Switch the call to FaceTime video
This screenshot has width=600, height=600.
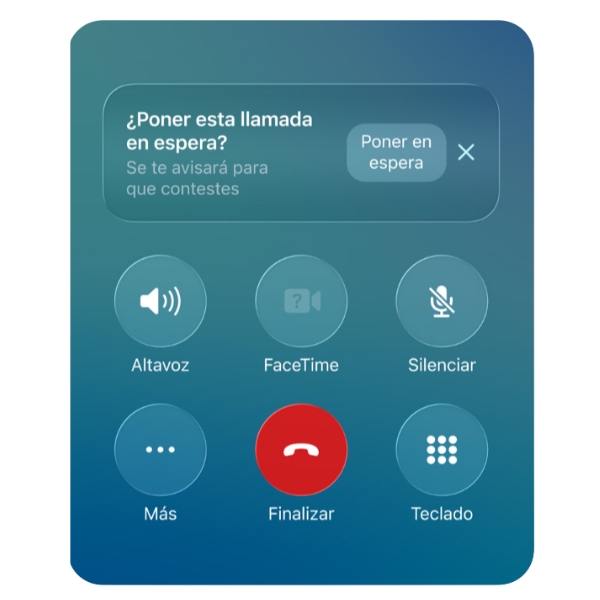point(301,301)
